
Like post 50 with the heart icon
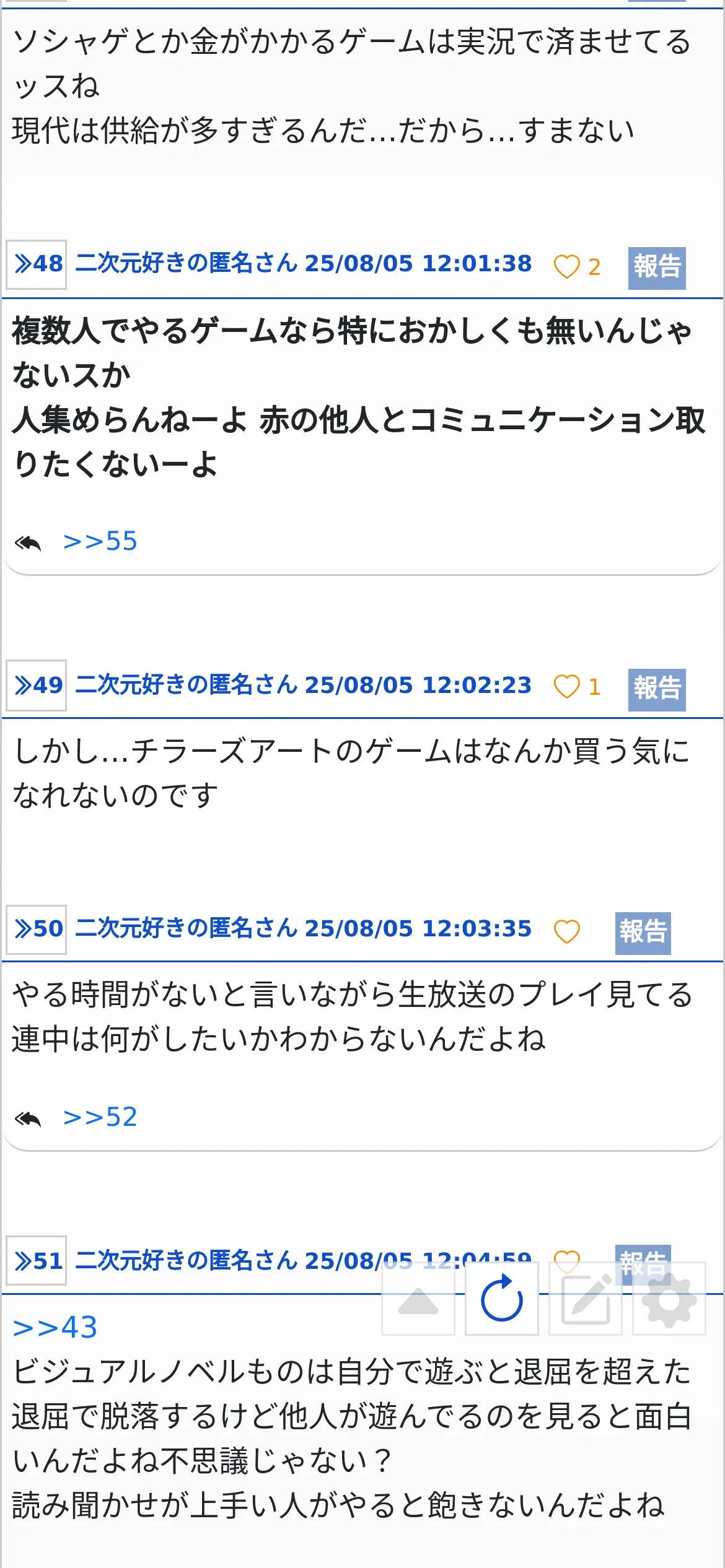[x=566, y=931]
